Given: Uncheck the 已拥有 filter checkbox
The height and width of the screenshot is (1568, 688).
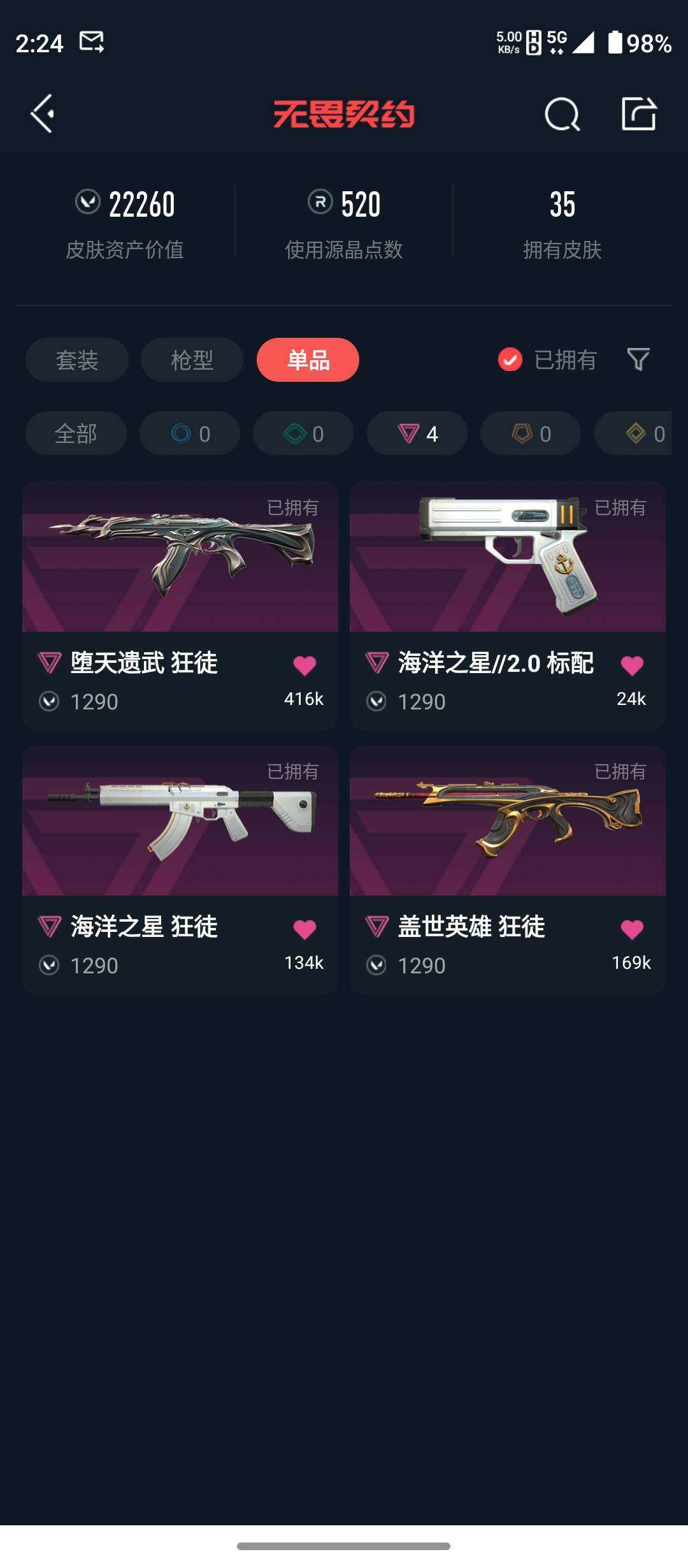Looking at the screenshot, I should click(510, 359).
